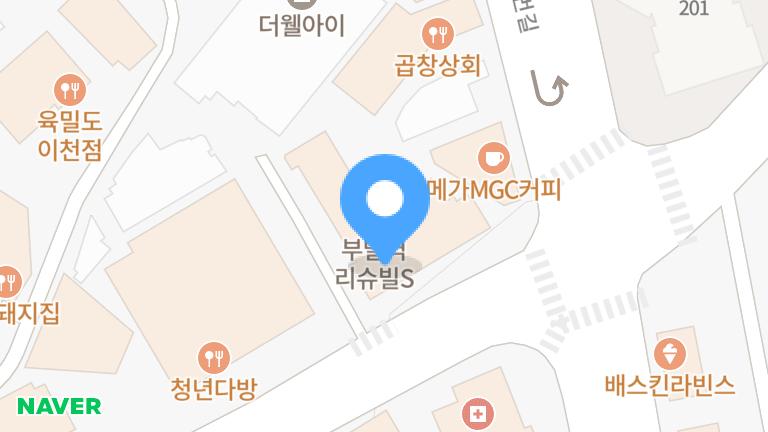Open the red hospital cross marker
This screenshot has width=768, height=432.
479,412
